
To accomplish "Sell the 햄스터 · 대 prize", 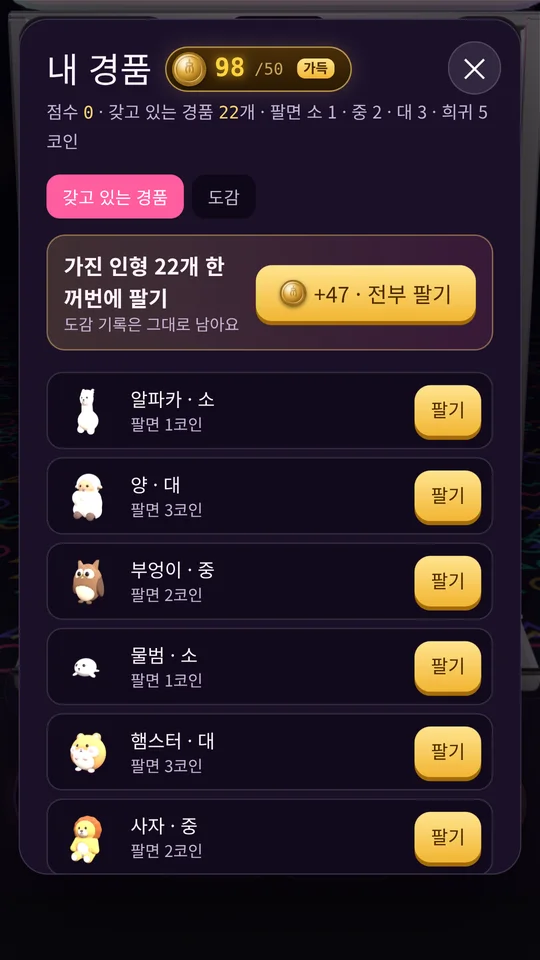I will [x=448, y=752].
